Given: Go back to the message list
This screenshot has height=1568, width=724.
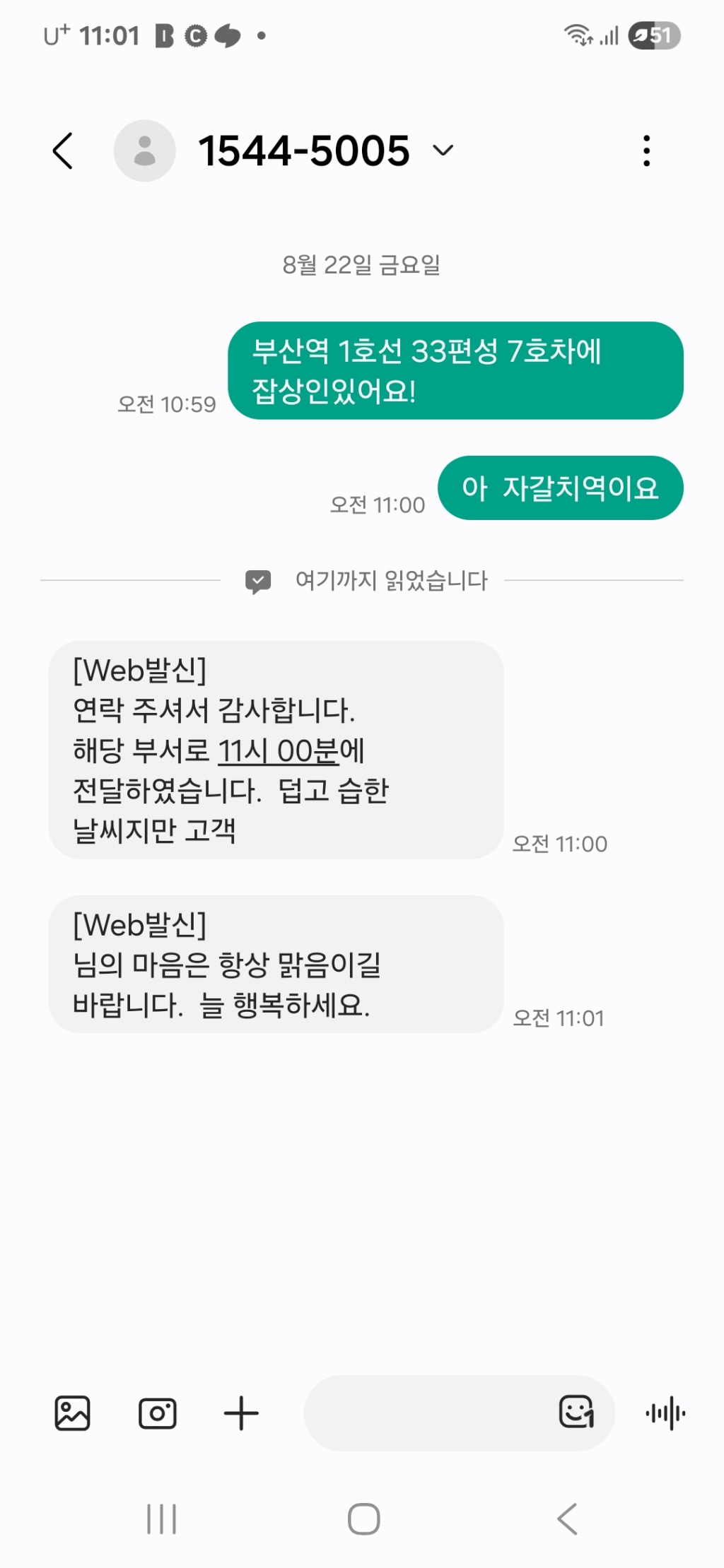Looking at the screenshot, I should (63, 151).
